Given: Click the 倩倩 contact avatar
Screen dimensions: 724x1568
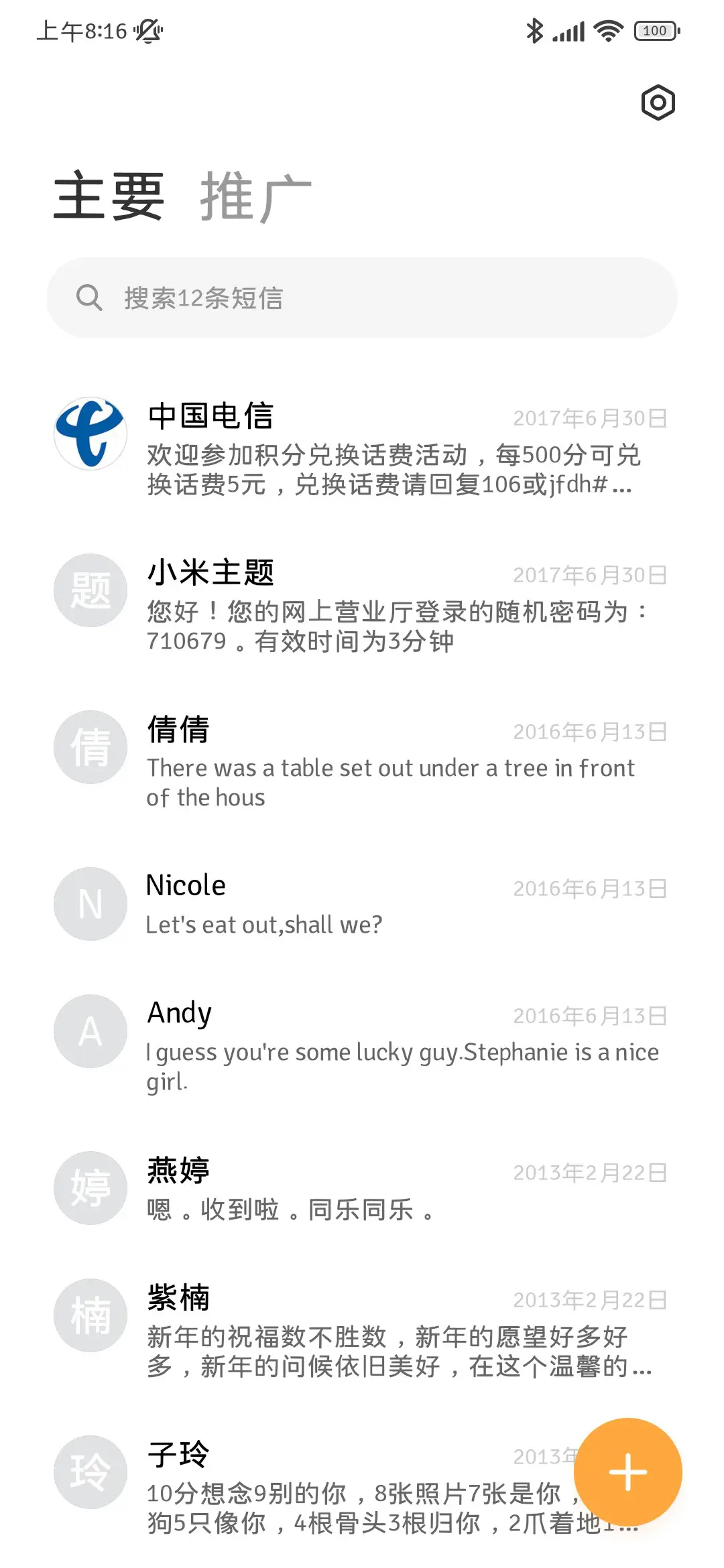Looking at the screenshot, I should click(x=90, y=747).
